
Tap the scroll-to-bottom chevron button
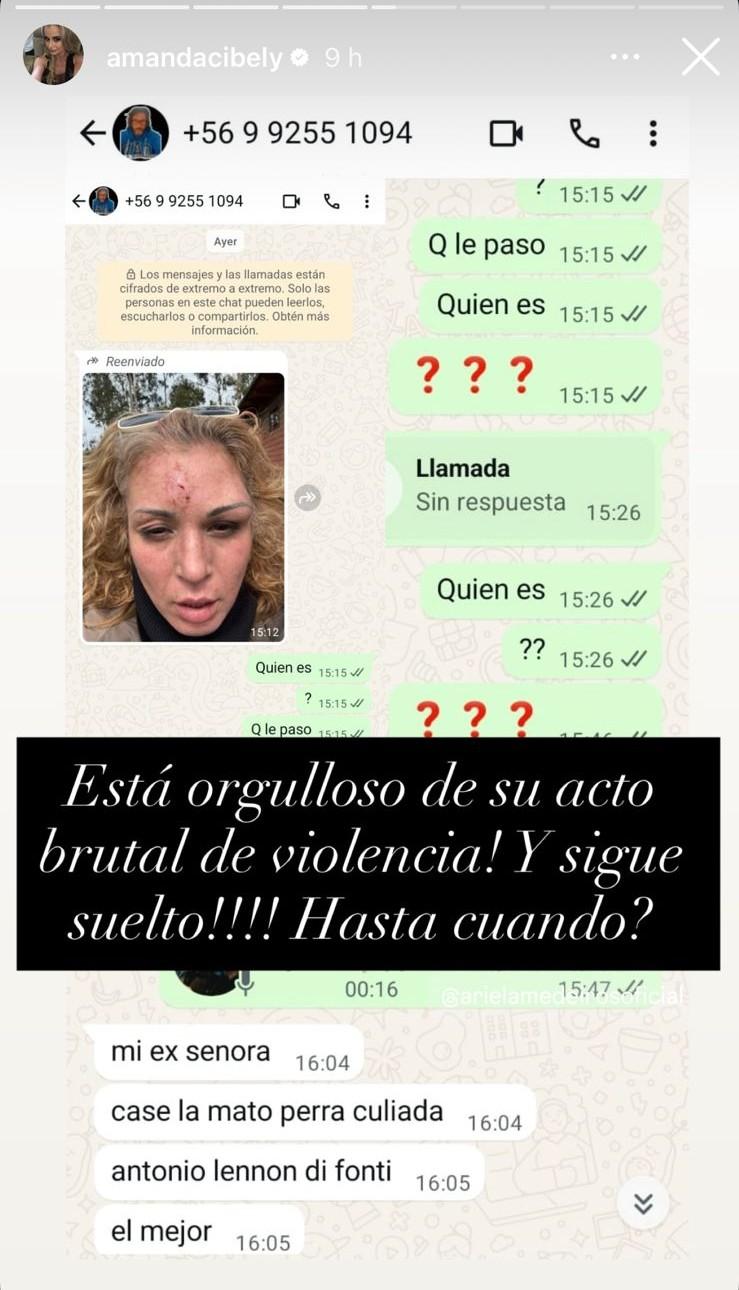click(642, 1203)
